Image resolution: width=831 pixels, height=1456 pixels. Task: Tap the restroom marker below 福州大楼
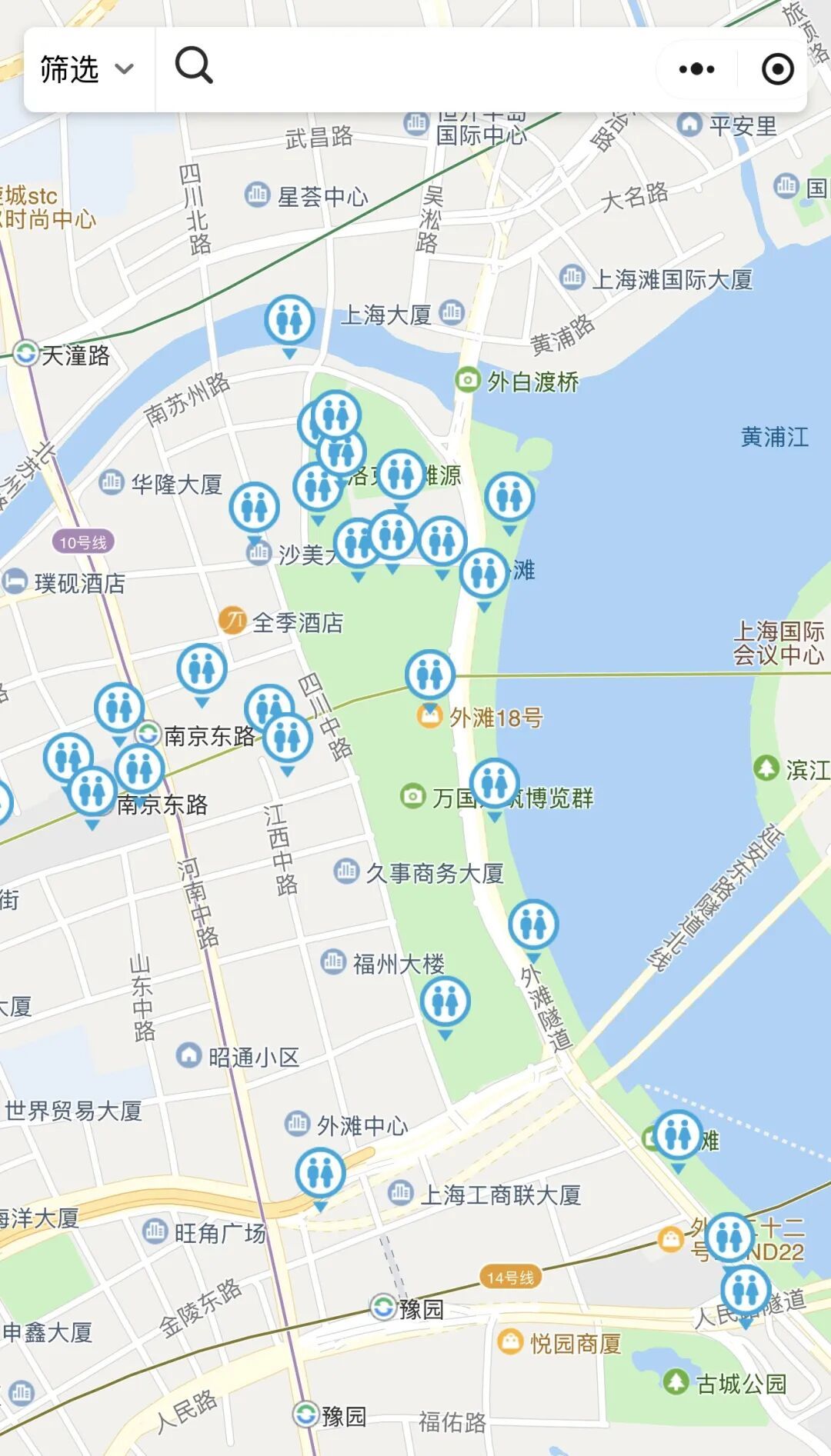pos(445,1001)
